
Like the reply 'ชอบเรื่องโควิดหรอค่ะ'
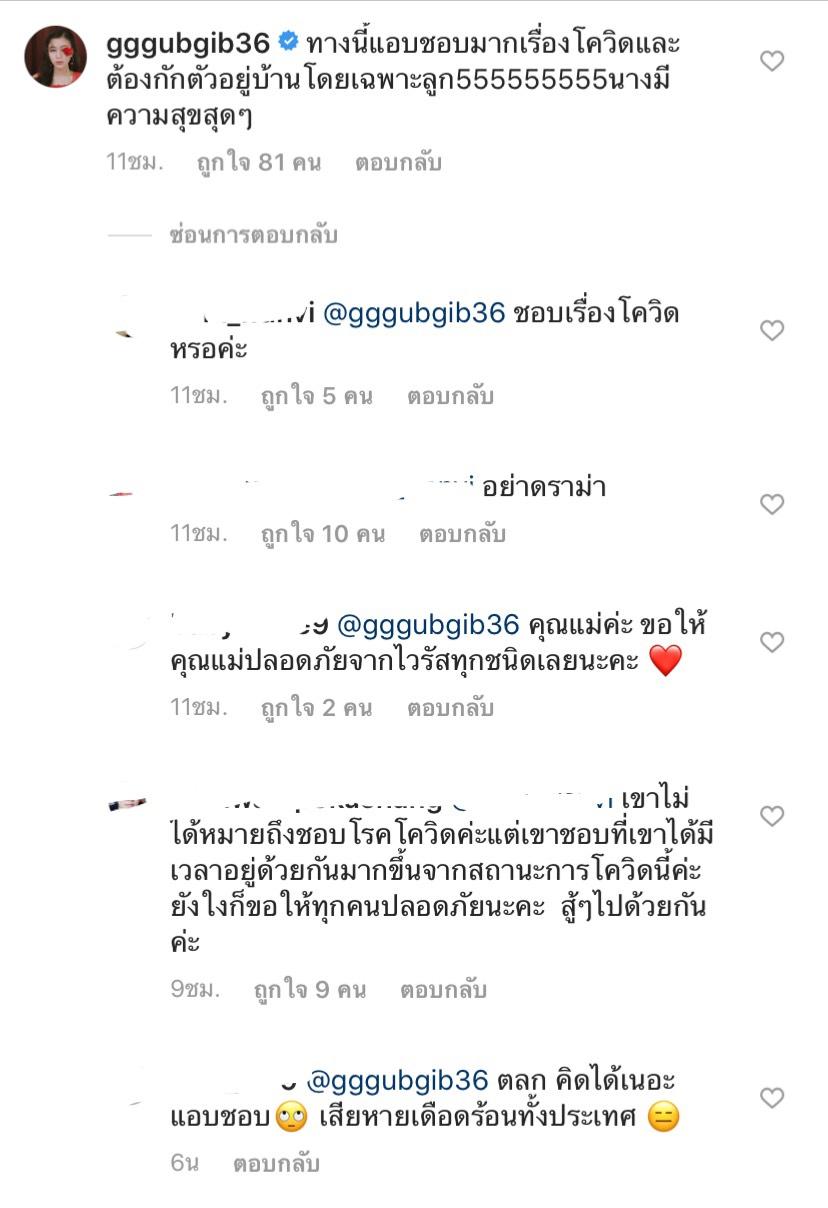click(772, 330)
